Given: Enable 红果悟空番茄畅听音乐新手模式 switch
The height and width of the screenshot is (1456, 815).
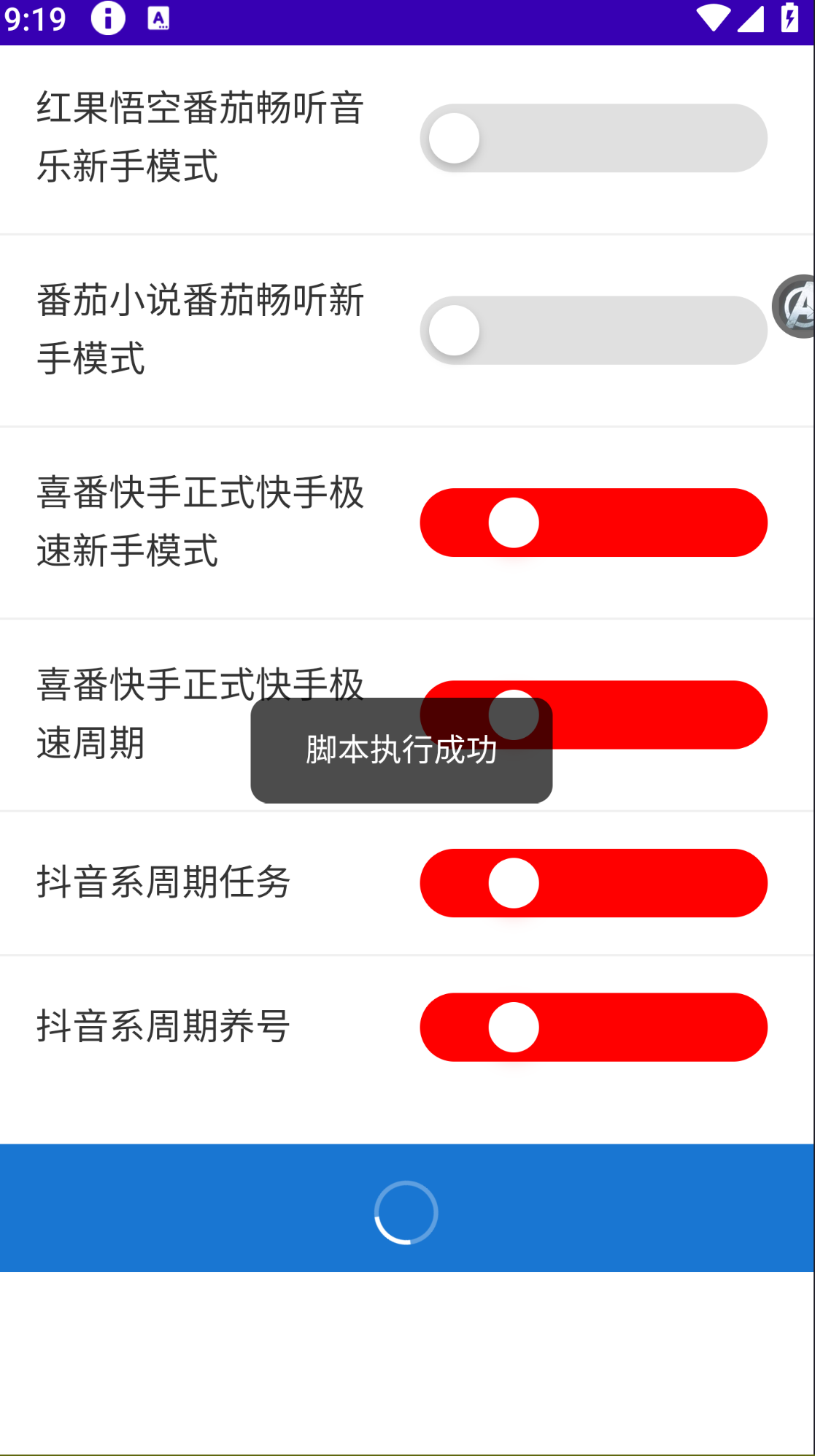Looking at the screenshot, I should point(592,138).
